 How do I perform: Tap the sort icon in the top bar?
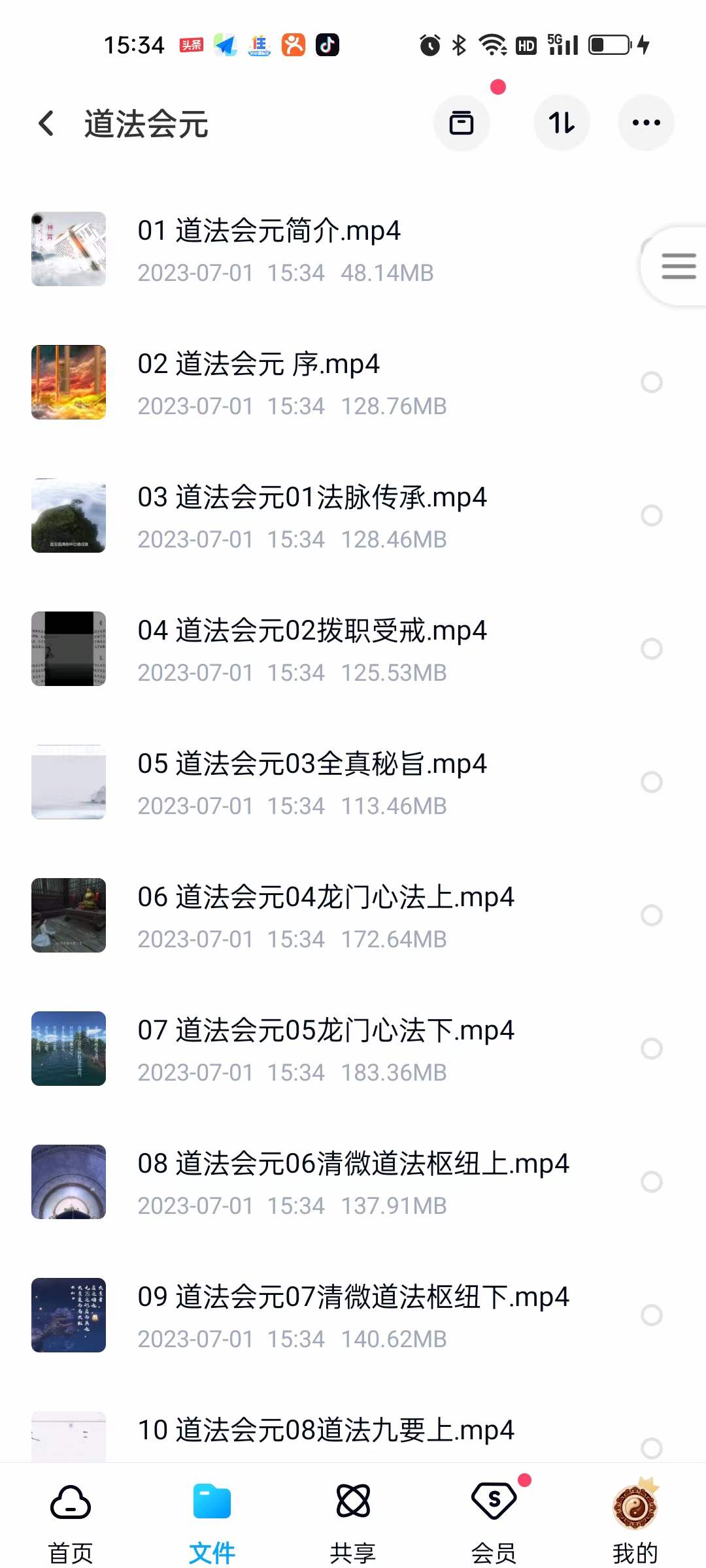[561, 123]
